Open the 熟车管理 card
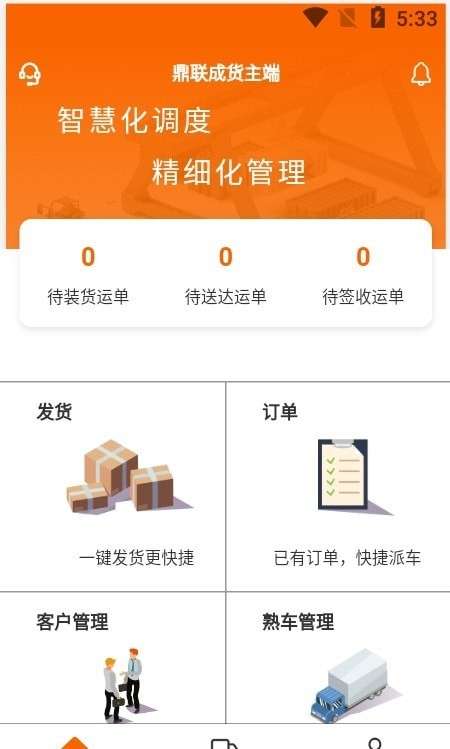450x749 pixels. pyautogui.click(x=338, y=658)
